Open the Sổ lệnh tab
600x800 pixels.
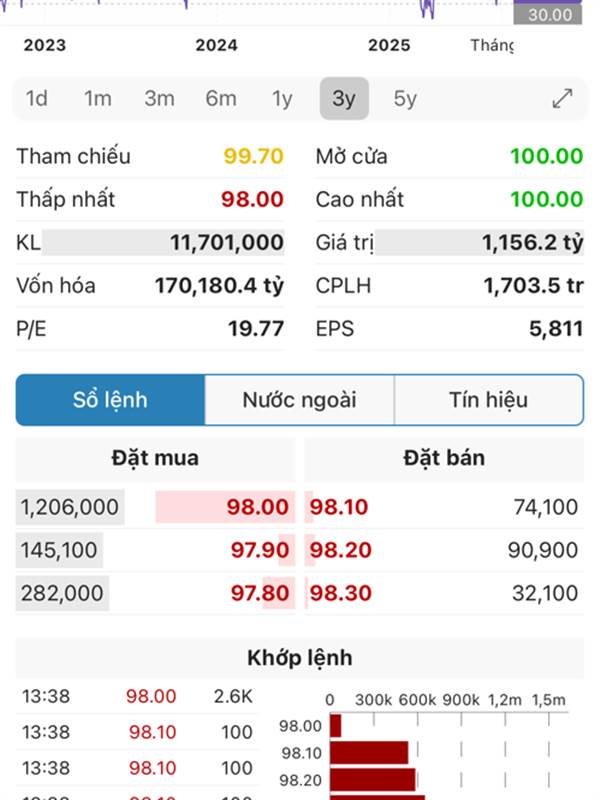click(x=110, y=400)
